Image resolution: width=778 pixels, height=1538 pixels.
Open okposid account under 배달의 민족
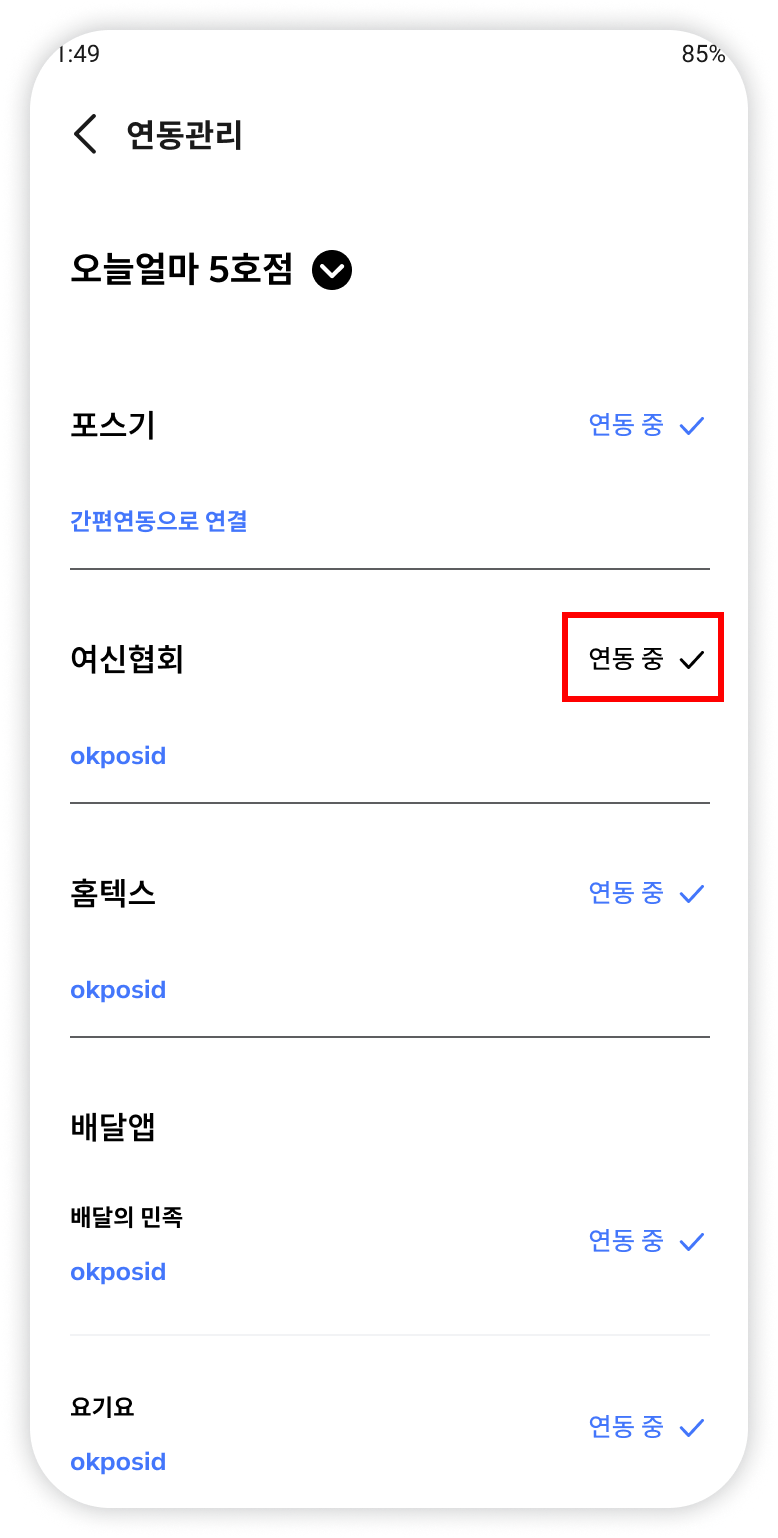(x=118, y=1272)
